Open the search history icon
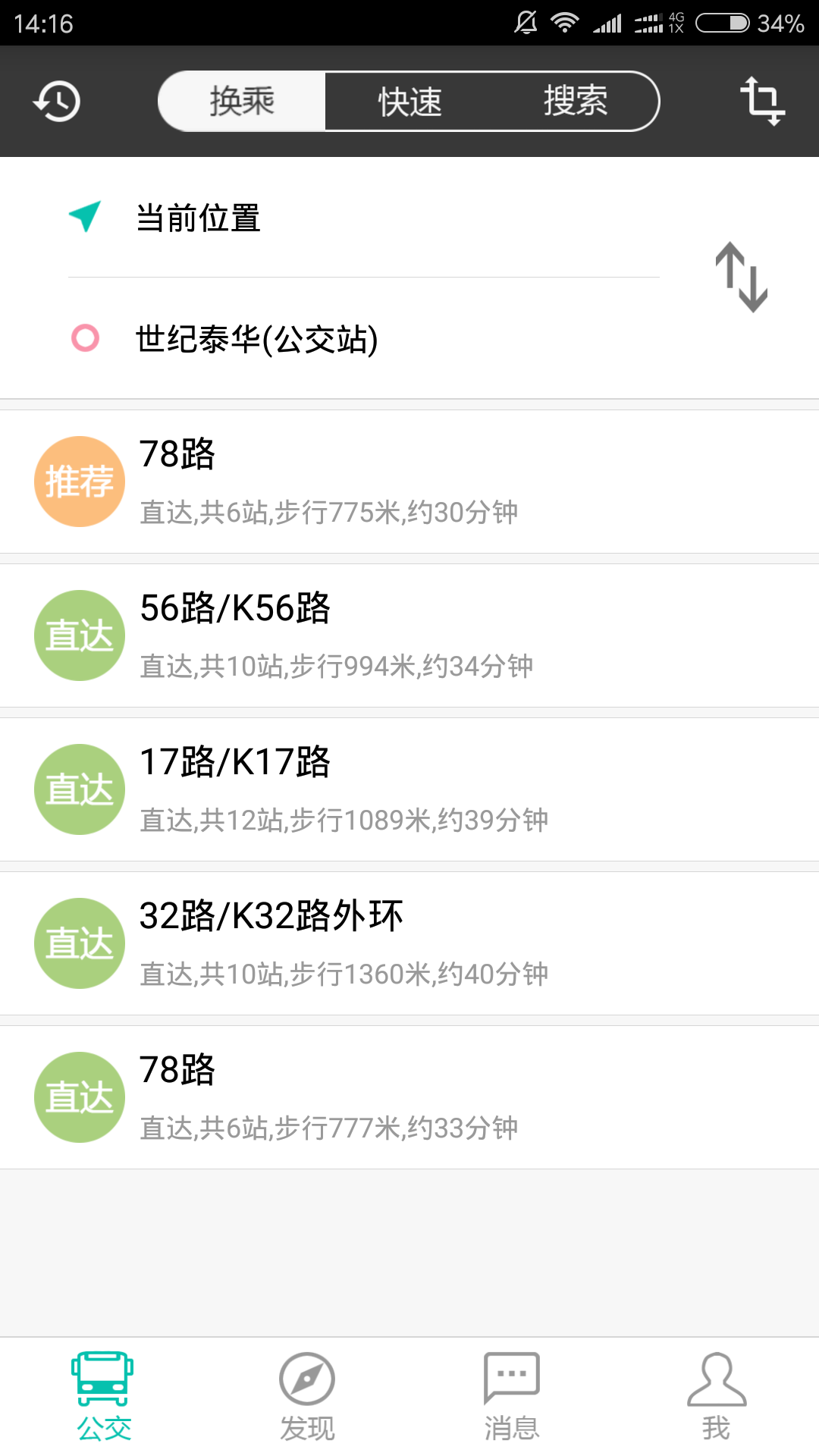819x1456 pixels. 58,101
